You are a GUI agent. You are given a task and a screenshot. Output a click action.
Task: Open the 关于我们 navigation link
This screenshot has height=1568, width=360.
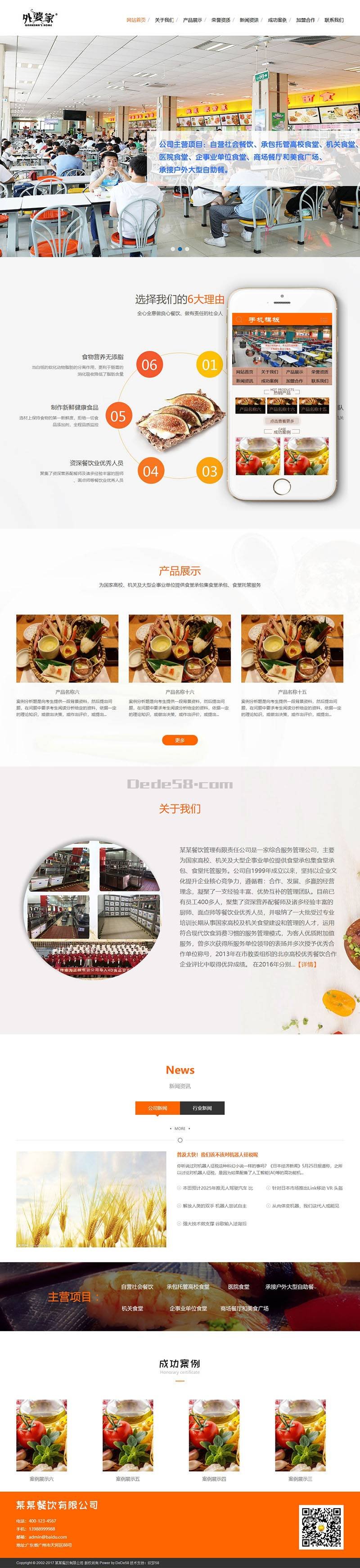point(163,20)
